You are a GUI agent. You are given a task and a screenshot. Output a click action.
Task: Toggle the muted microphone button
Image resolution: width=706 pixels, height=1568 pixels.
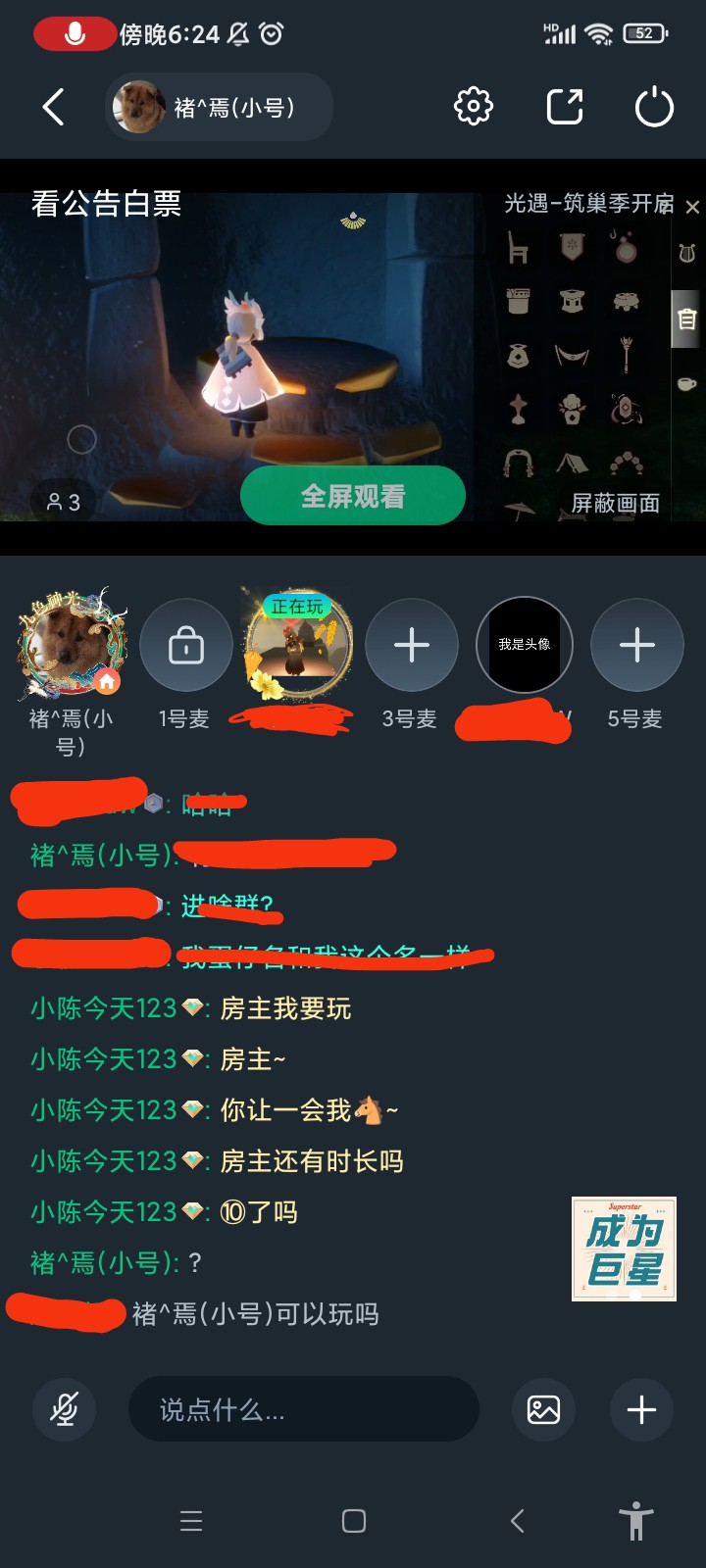pos(65,1409)
